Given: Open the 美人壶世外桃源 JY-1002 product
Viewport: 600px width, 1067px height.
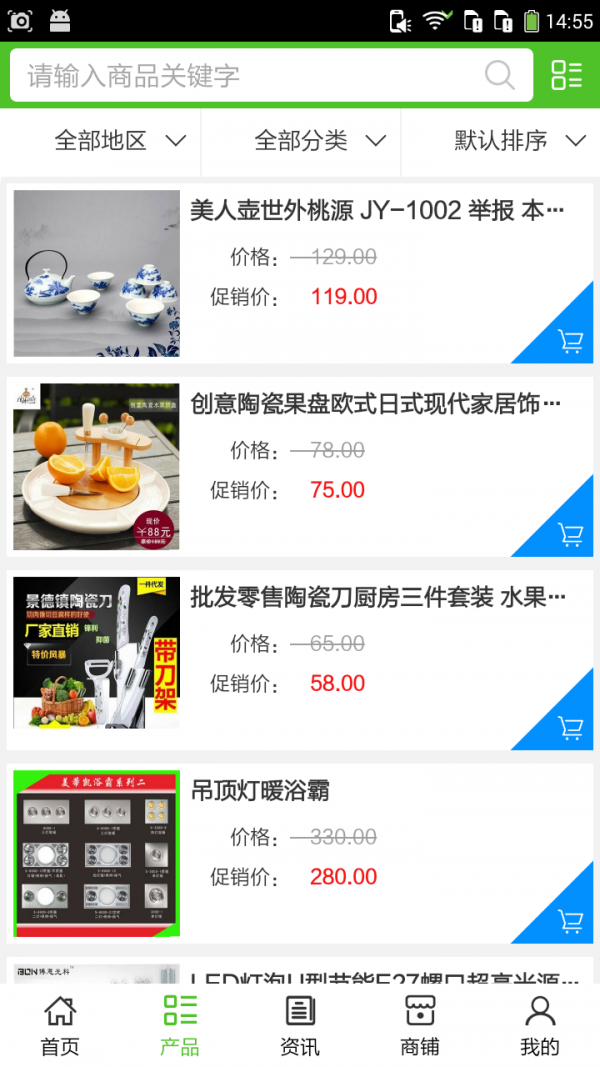Looking at the screenshot, I should coord(377,211).
